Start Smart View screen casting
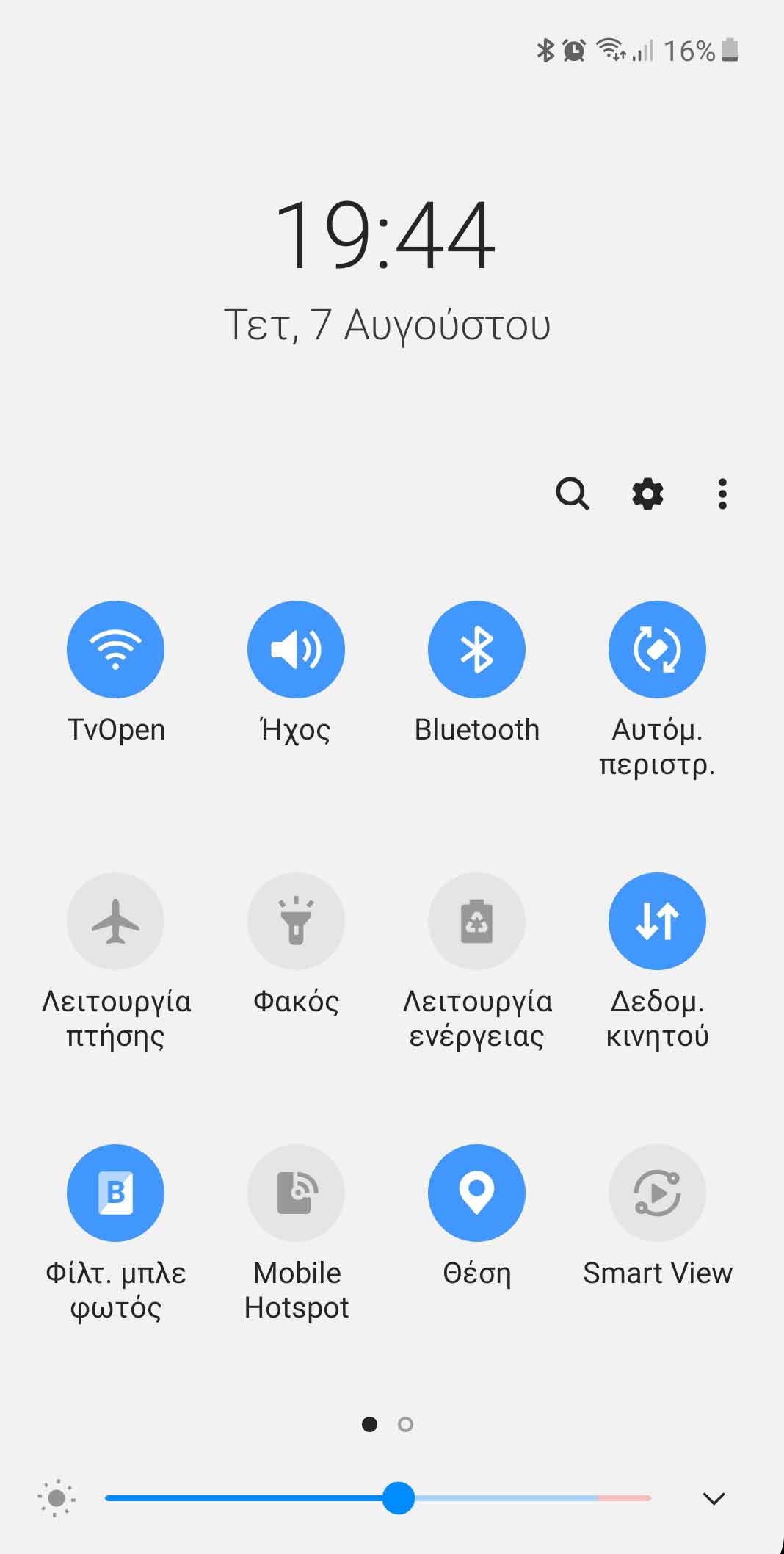The image size is (784, 1554). [657, 1193]
